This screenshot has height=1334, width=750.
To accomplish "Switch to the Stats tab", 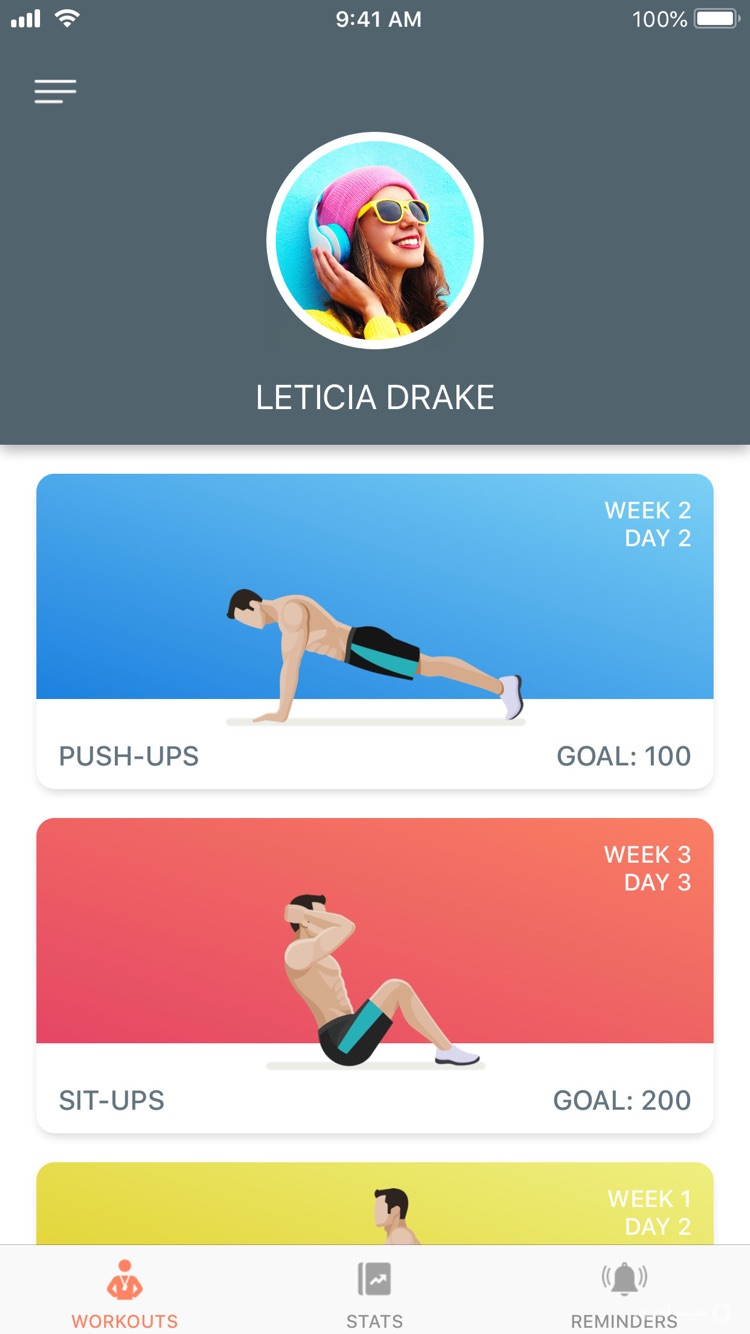I will [375, 1294].
